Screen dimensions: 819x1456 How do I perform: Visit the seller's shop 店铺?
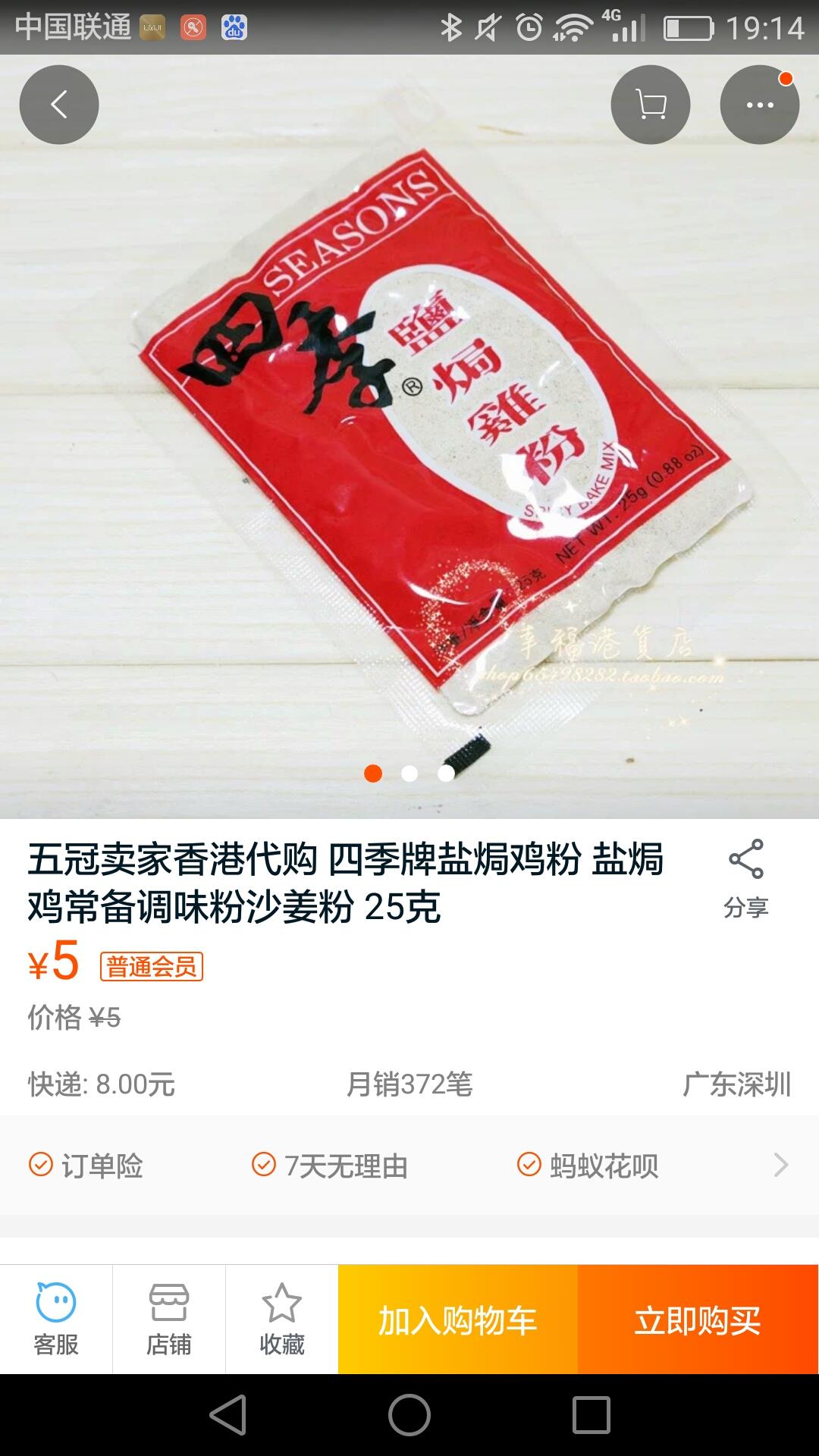coord(169,1319)
